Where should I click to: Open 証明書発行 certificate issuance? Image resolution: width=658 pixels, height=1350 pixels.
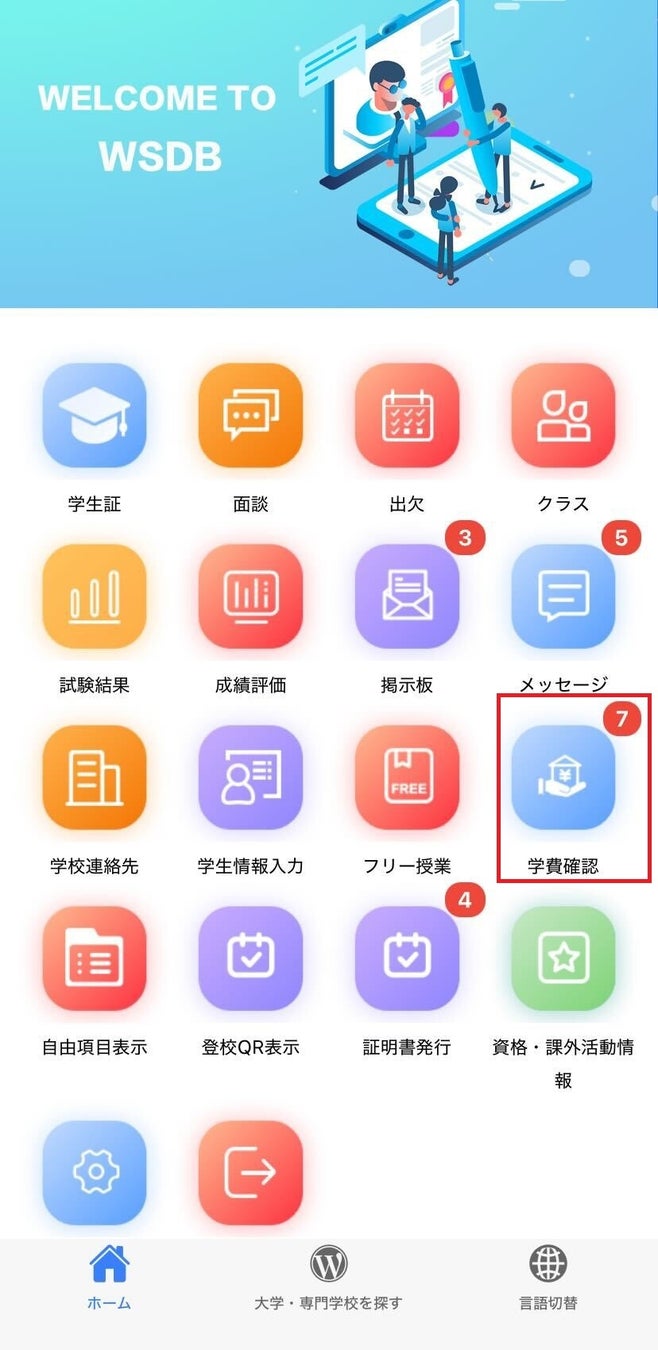(x=407, y=959)
